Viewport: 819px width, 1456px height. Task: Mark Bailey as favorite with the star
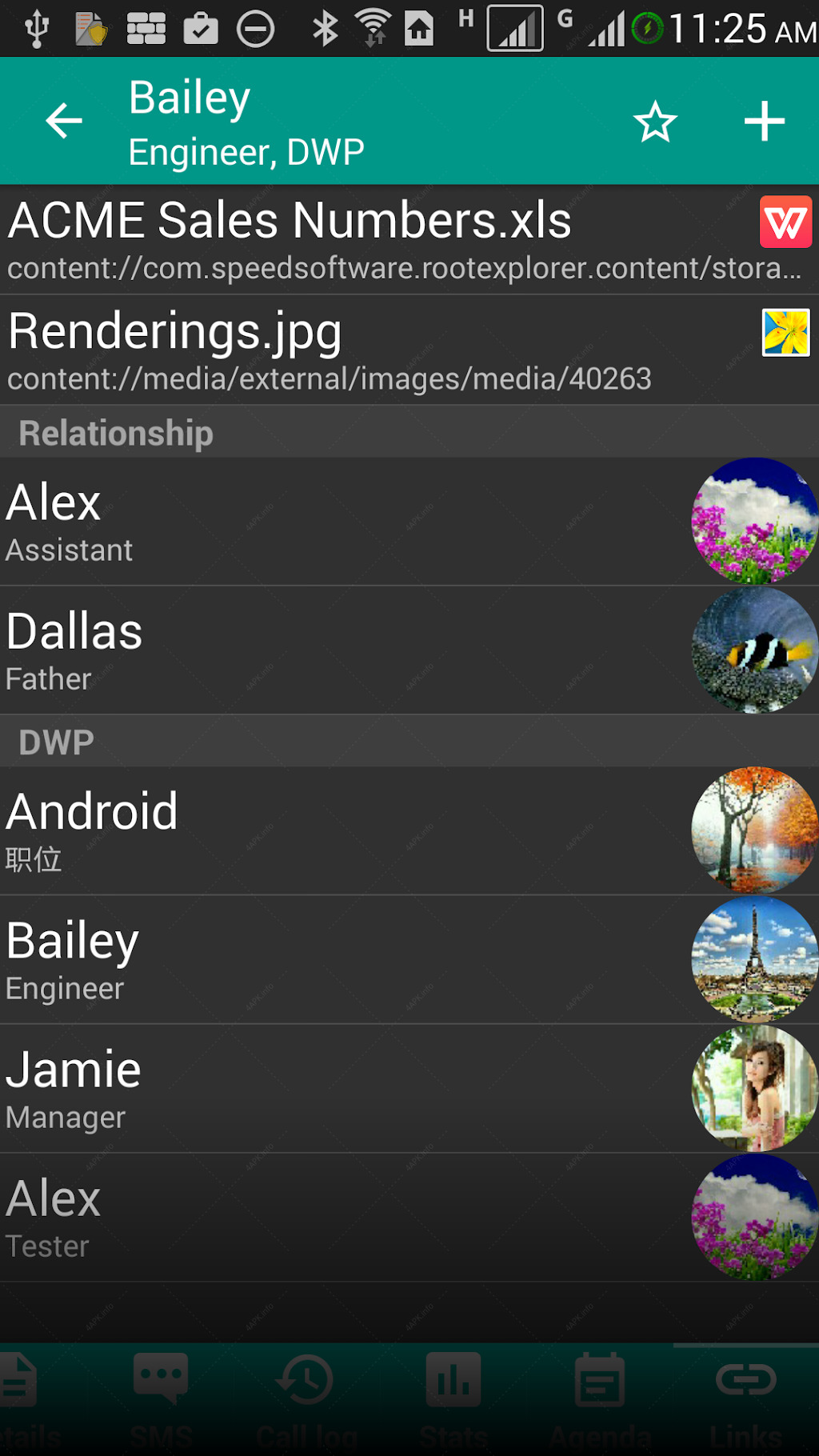655,122
